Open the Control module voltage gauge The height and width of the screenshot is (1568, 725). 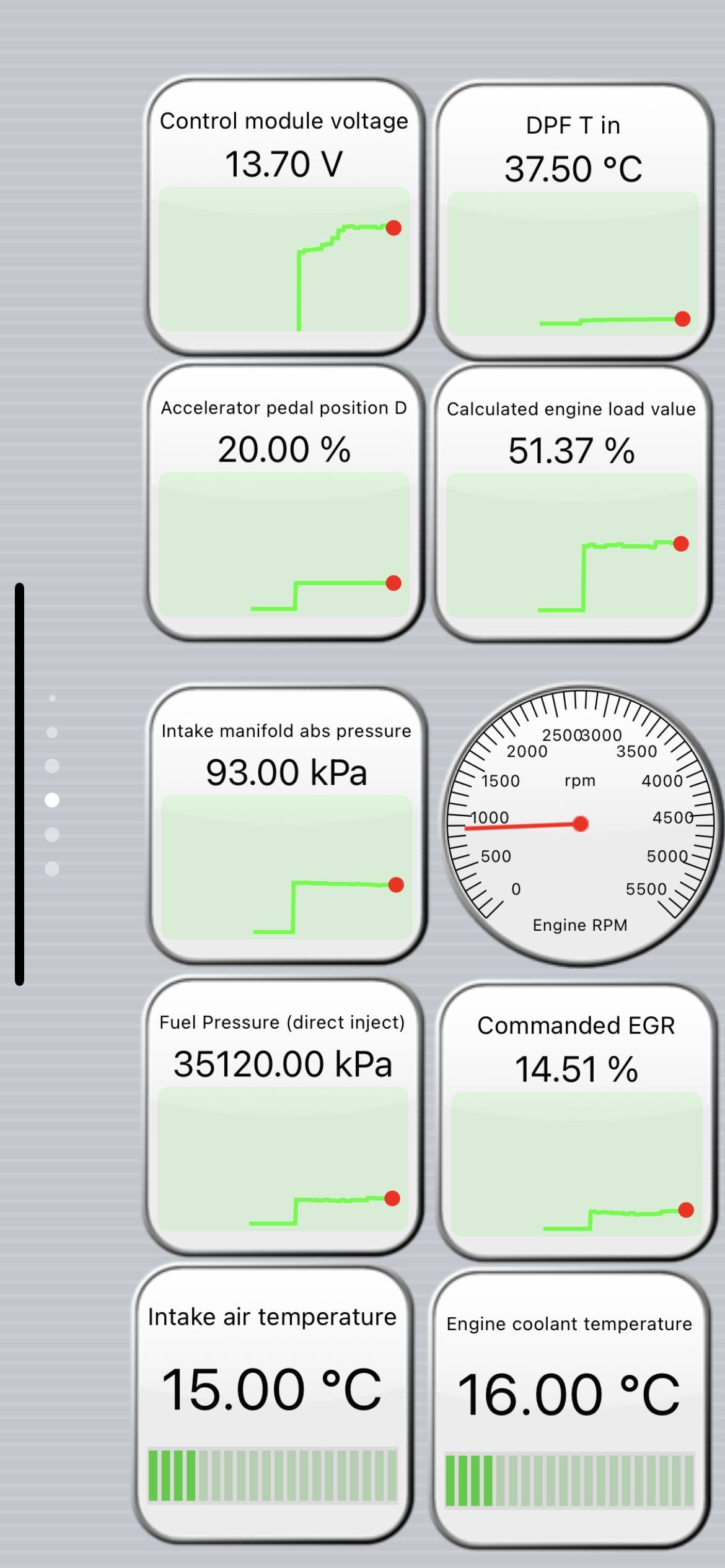click(x=284, y=216)
